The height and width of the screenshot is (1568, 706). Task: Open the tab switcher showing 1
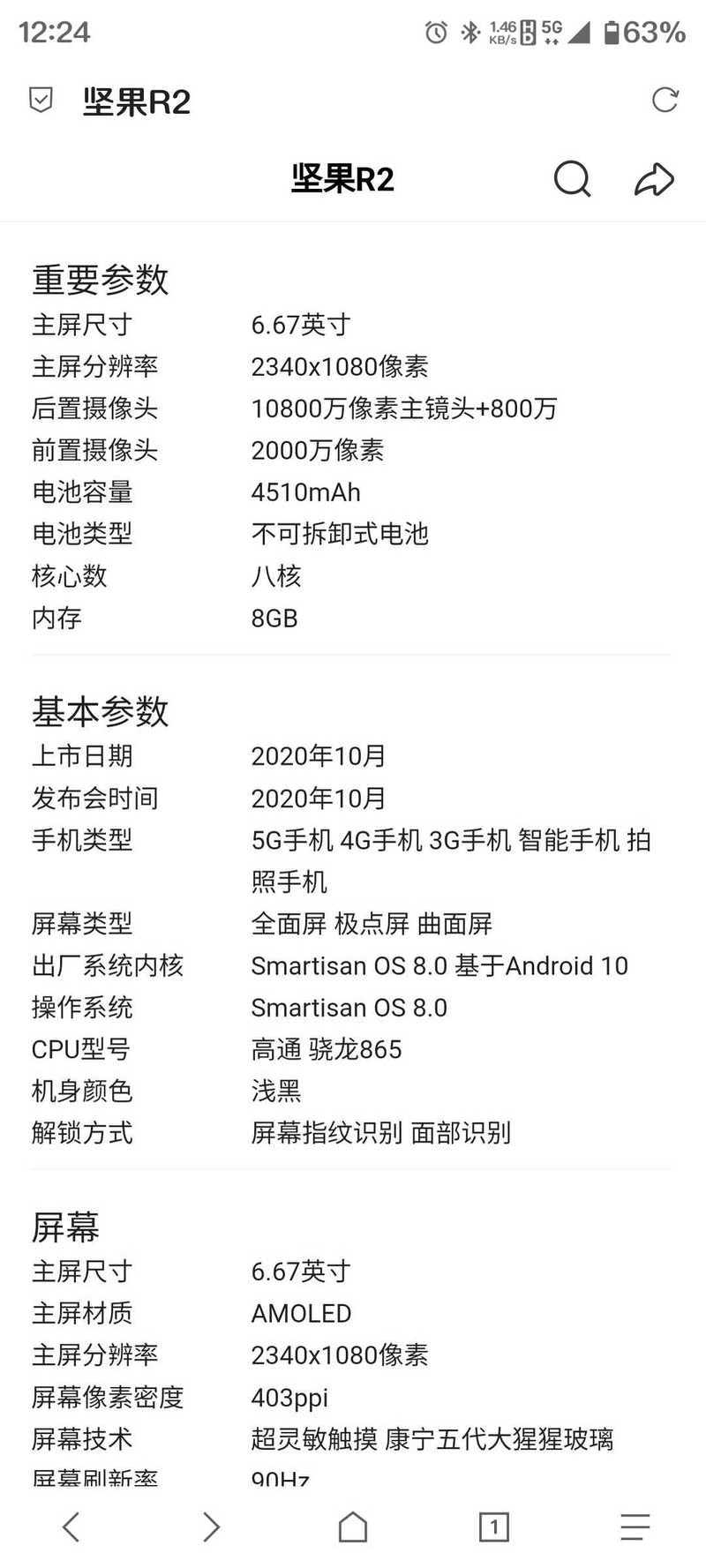tap(494, 1527)
